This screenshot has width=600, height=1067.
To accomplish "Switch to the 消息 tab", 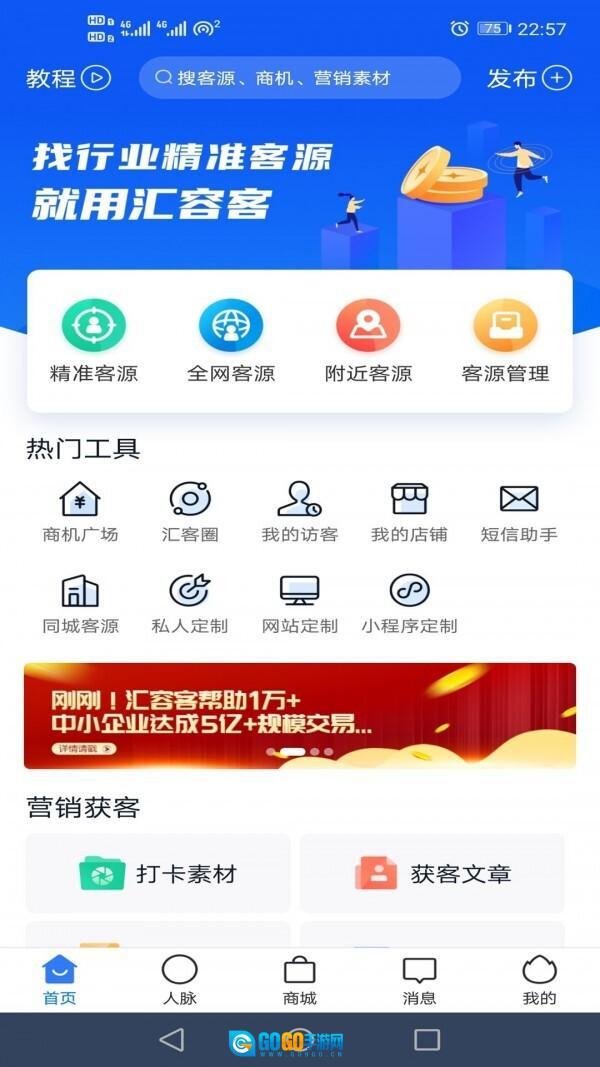I will click(419, 979).
